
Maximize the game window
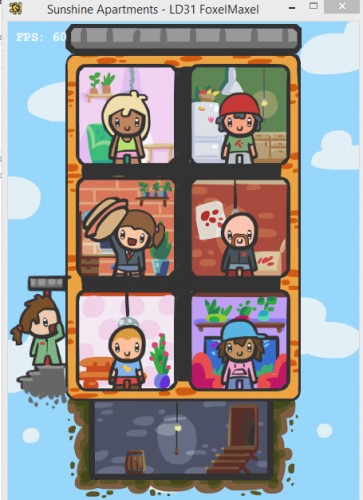pyautogui.click(x=313, y=6)
